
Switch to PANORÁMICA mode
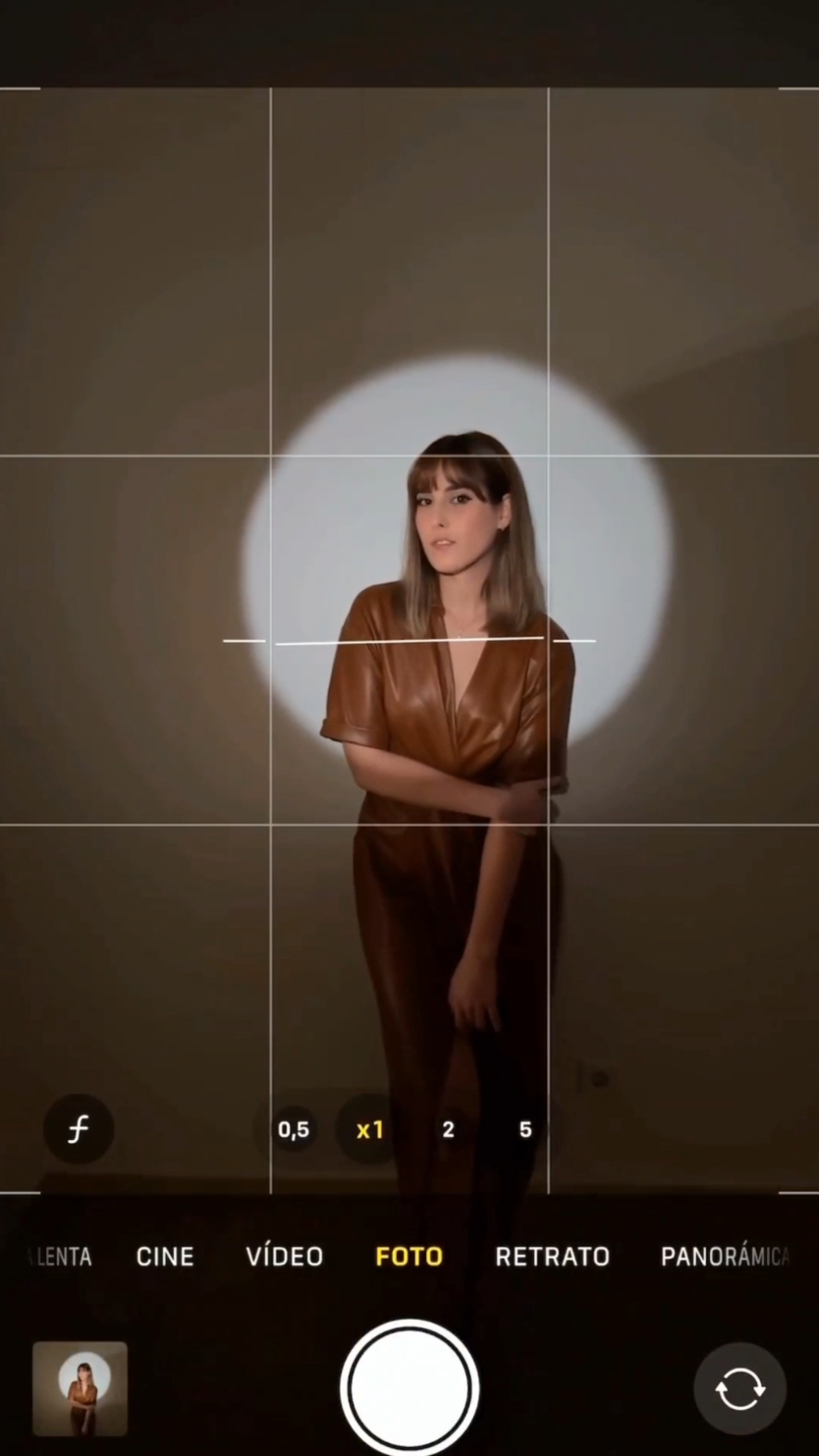725,1257
